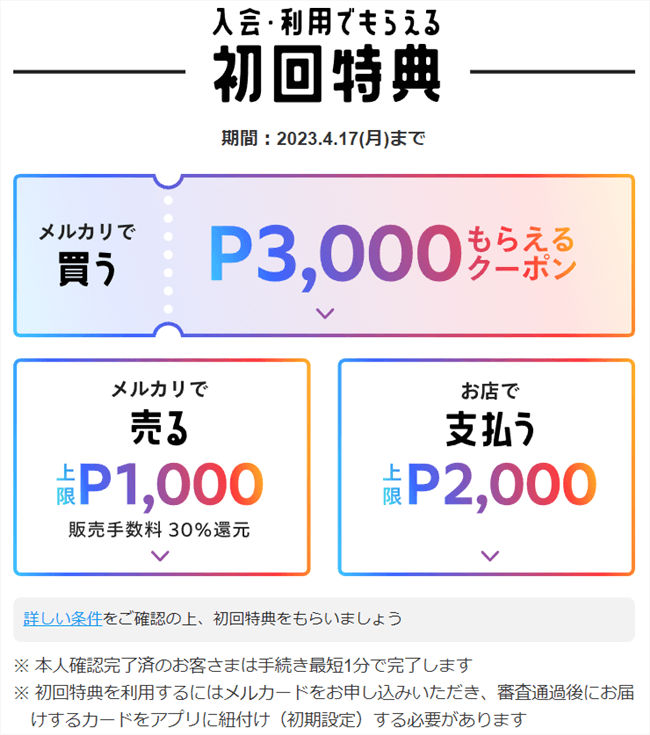Viewport: 650px width, 735px height.
Task: Expand the お店で支払う P2,000 card
Action: (x=488, y=555)
